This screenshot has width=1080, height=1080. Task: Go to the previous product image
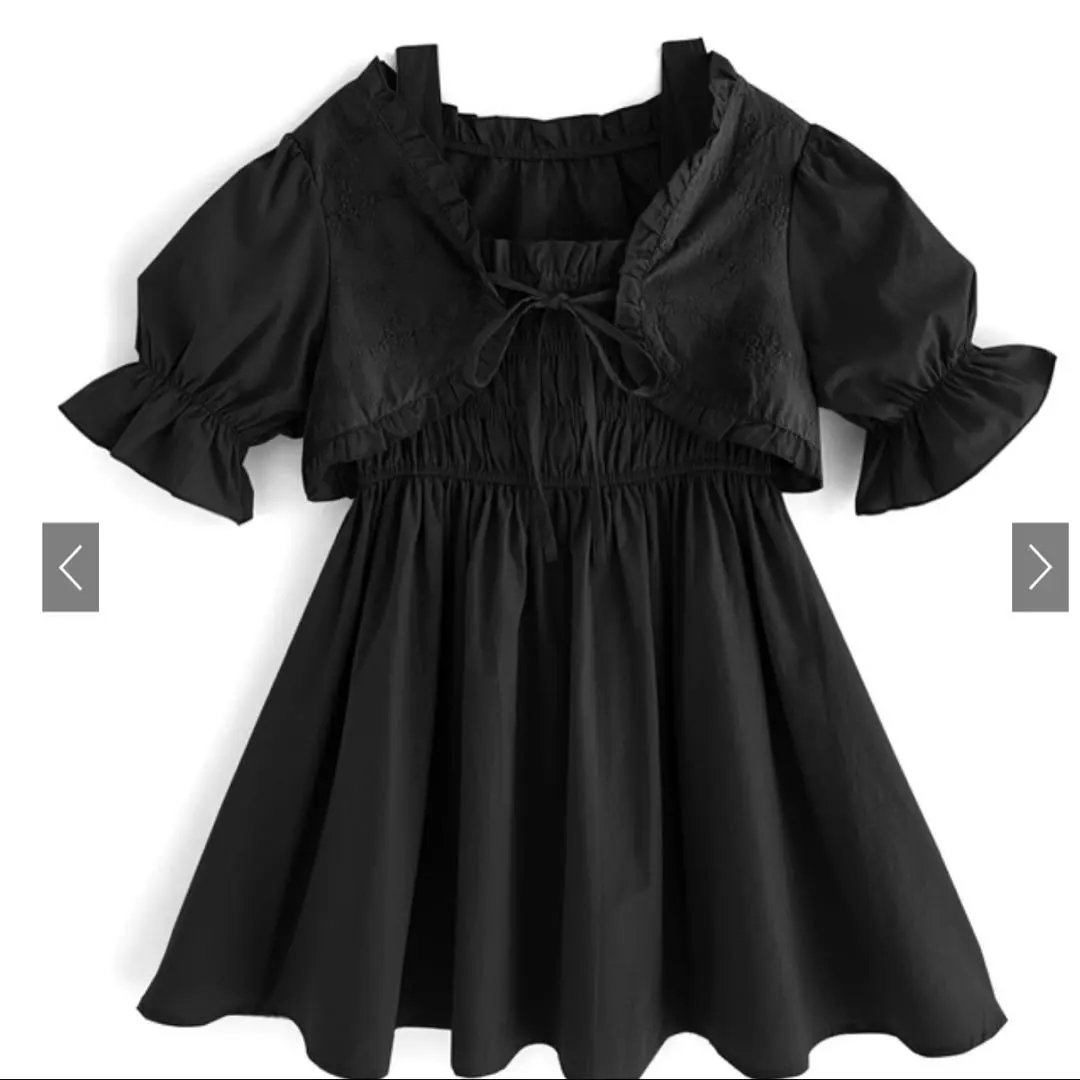tap(70, 567)
